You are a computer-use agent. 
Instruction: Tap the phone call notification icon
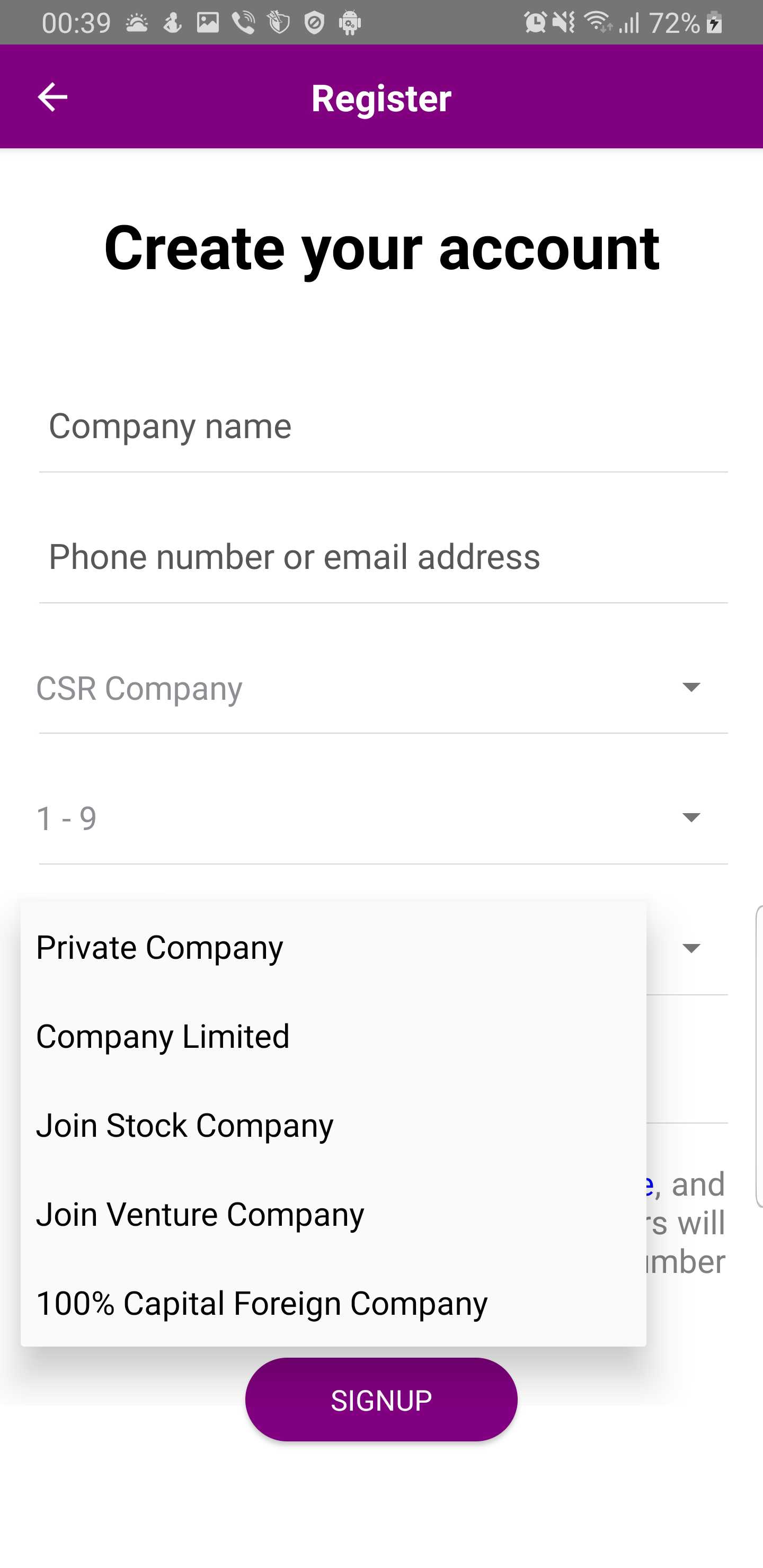click(x=243, y=23)
